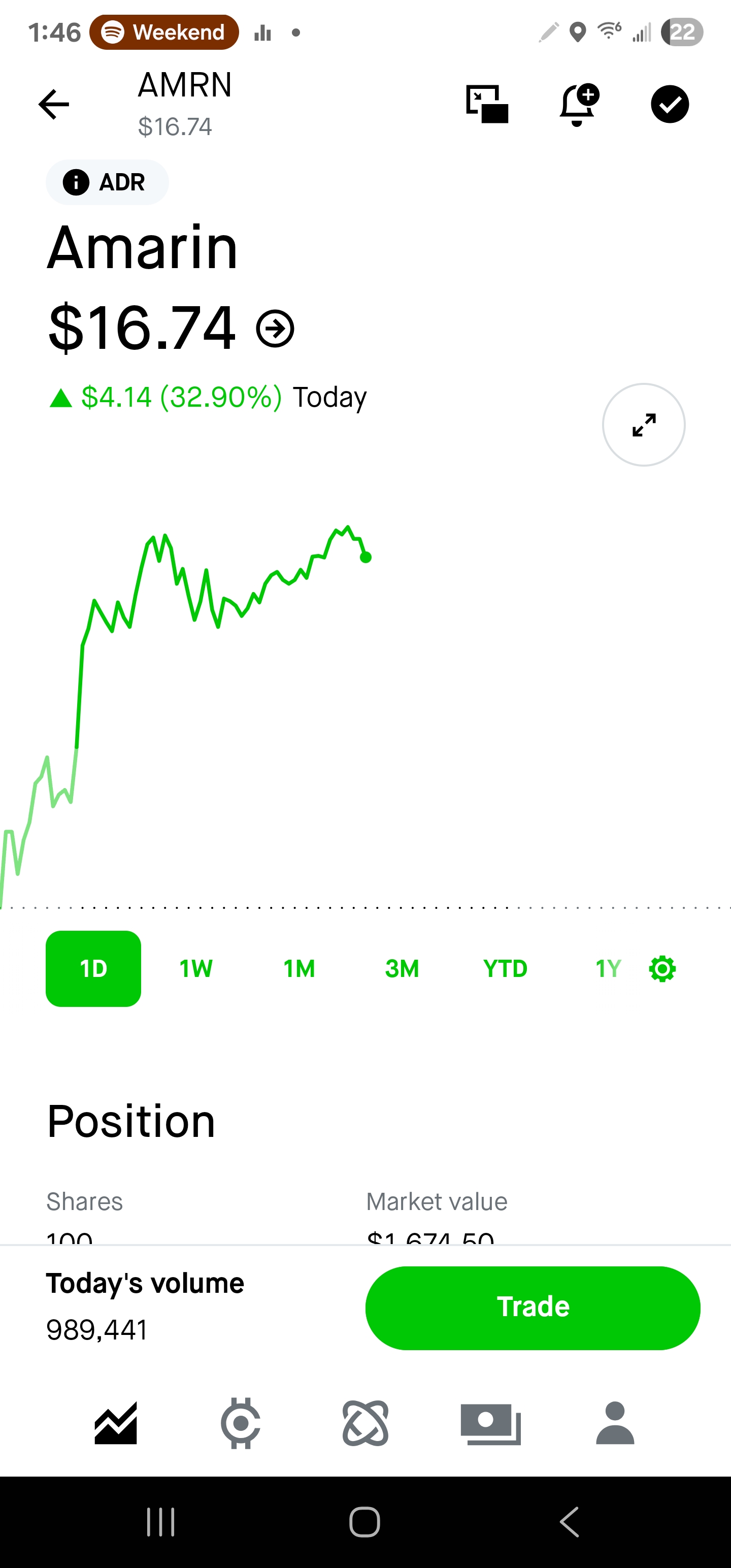731x1568 pixels.
Task: Tap the green Trade button
Action: pyautogui.click(x=533, y=1308)
